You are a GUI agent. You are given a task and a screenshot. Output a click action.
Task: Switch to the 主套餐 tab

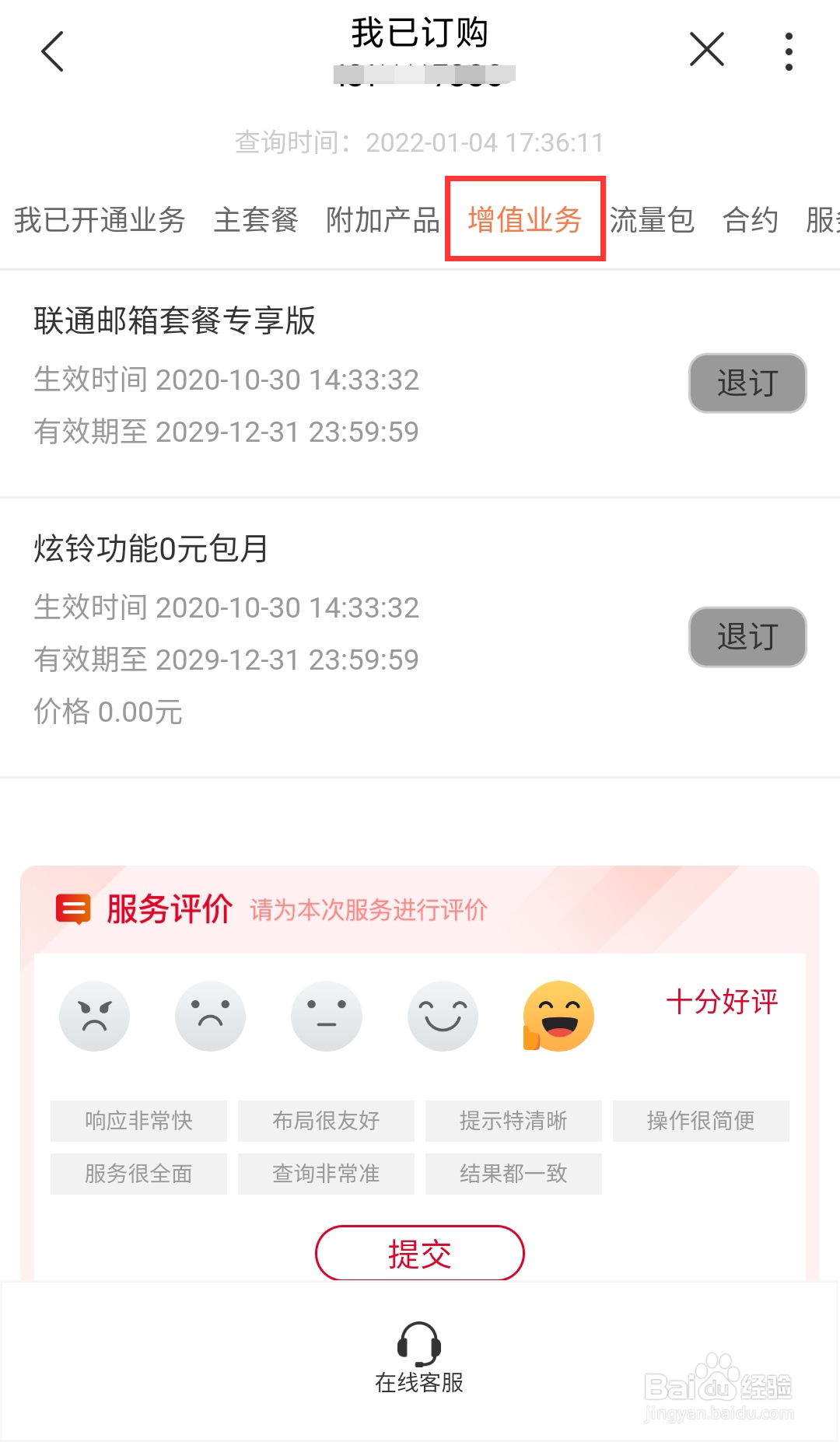point(256,221)
